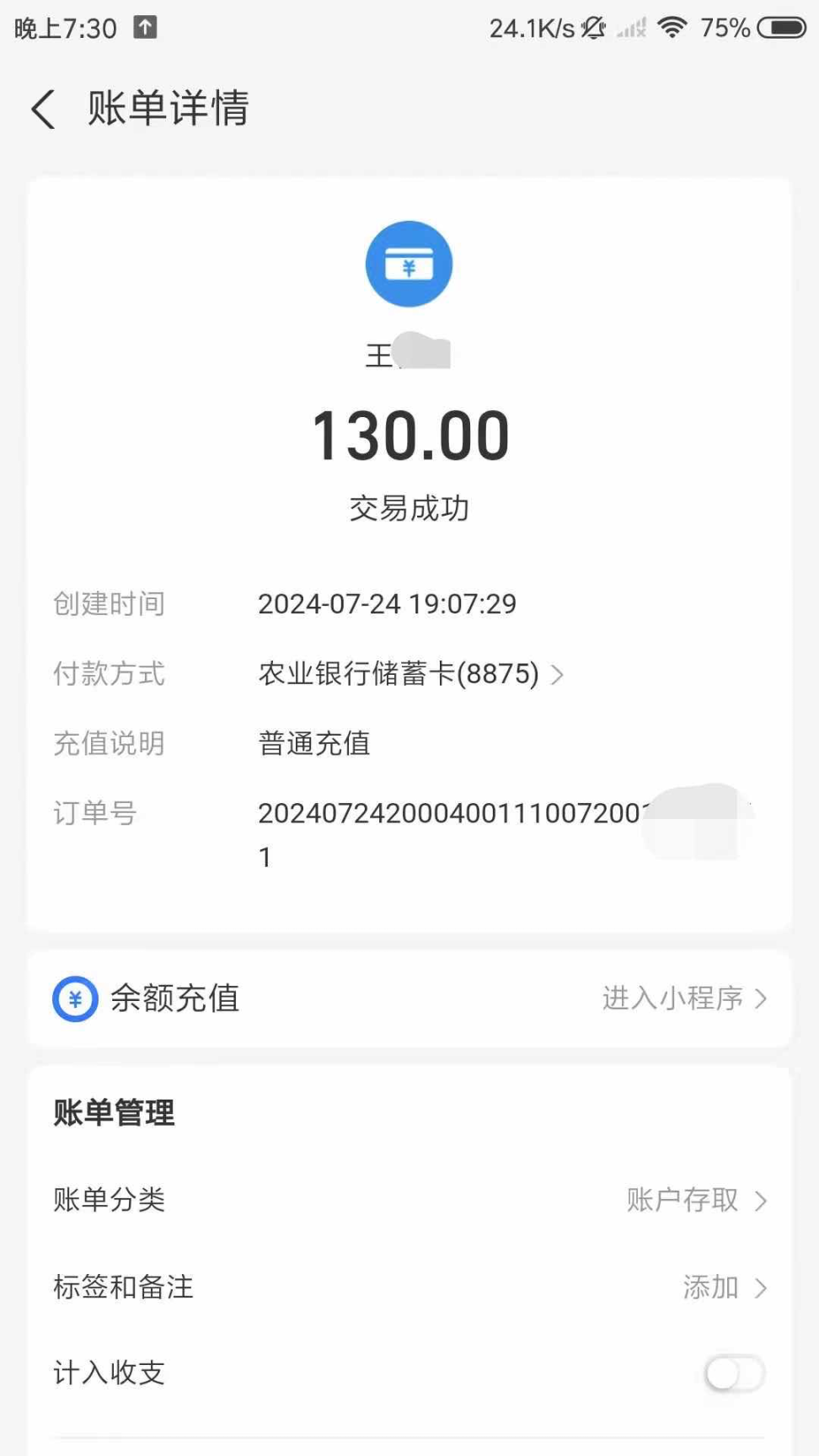819x1456 pixels.
Task: Tap the chevron beside 进入小程序
Action: click(763, 999)
